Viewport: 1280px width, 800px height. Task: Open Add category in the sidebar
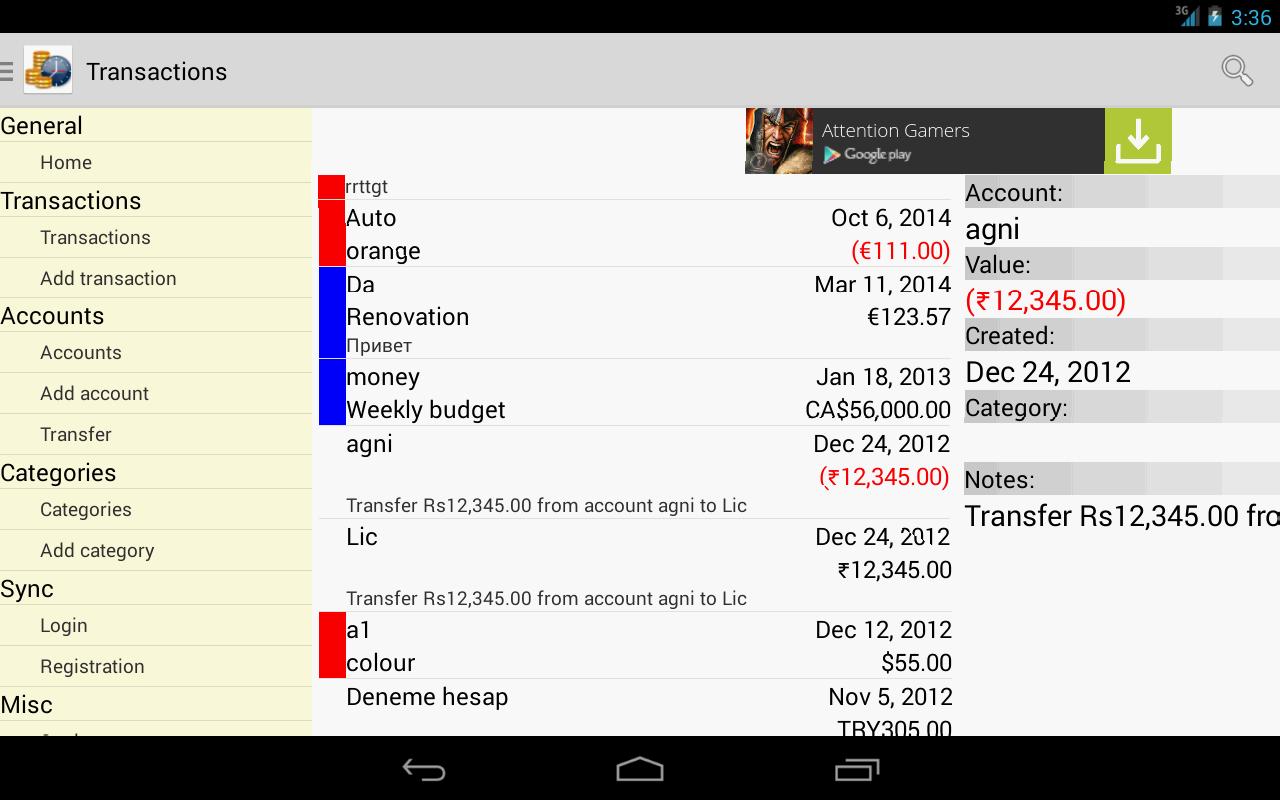coord(97,551)
